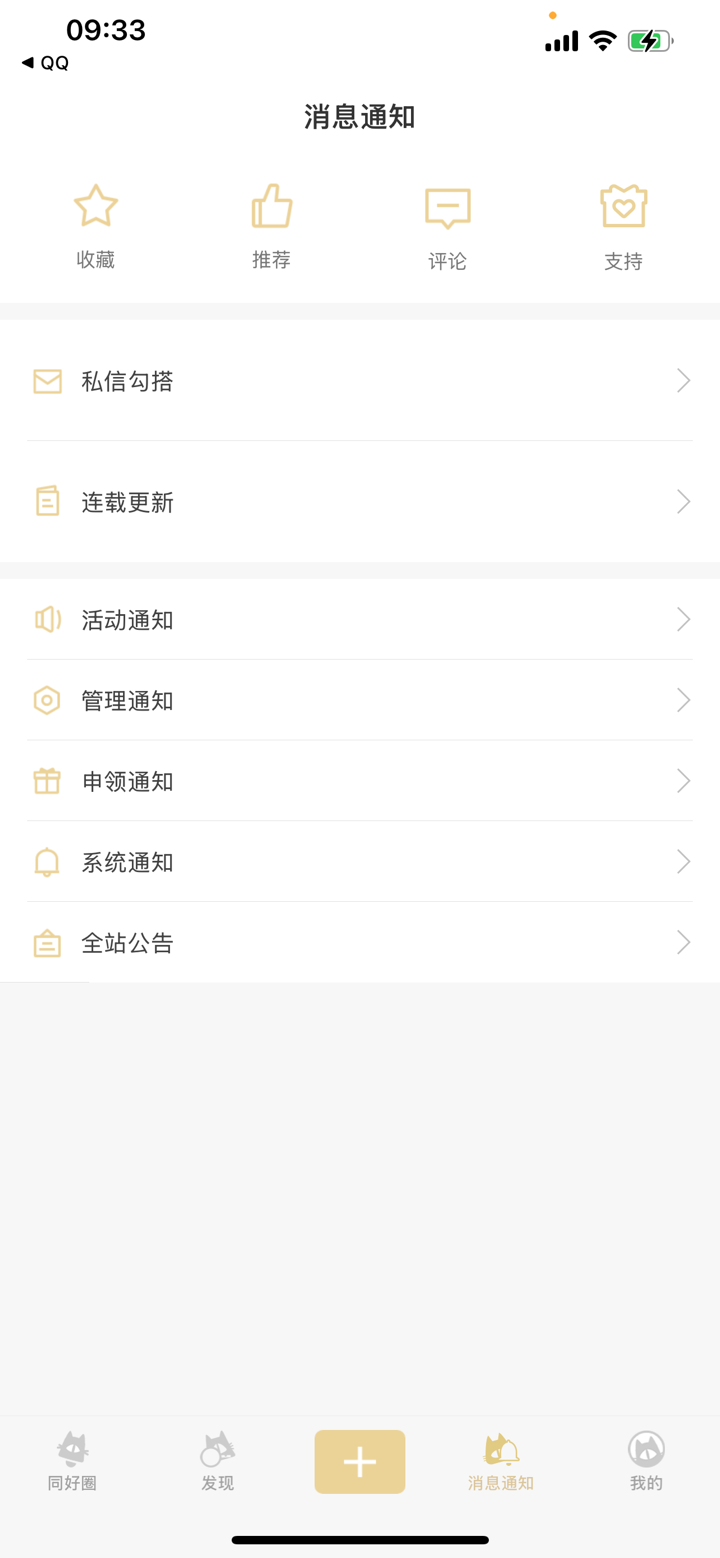Open the 管理通知 hexagon icon
This screenshot has height=1558, width=720.
click(x=47, y=701)
